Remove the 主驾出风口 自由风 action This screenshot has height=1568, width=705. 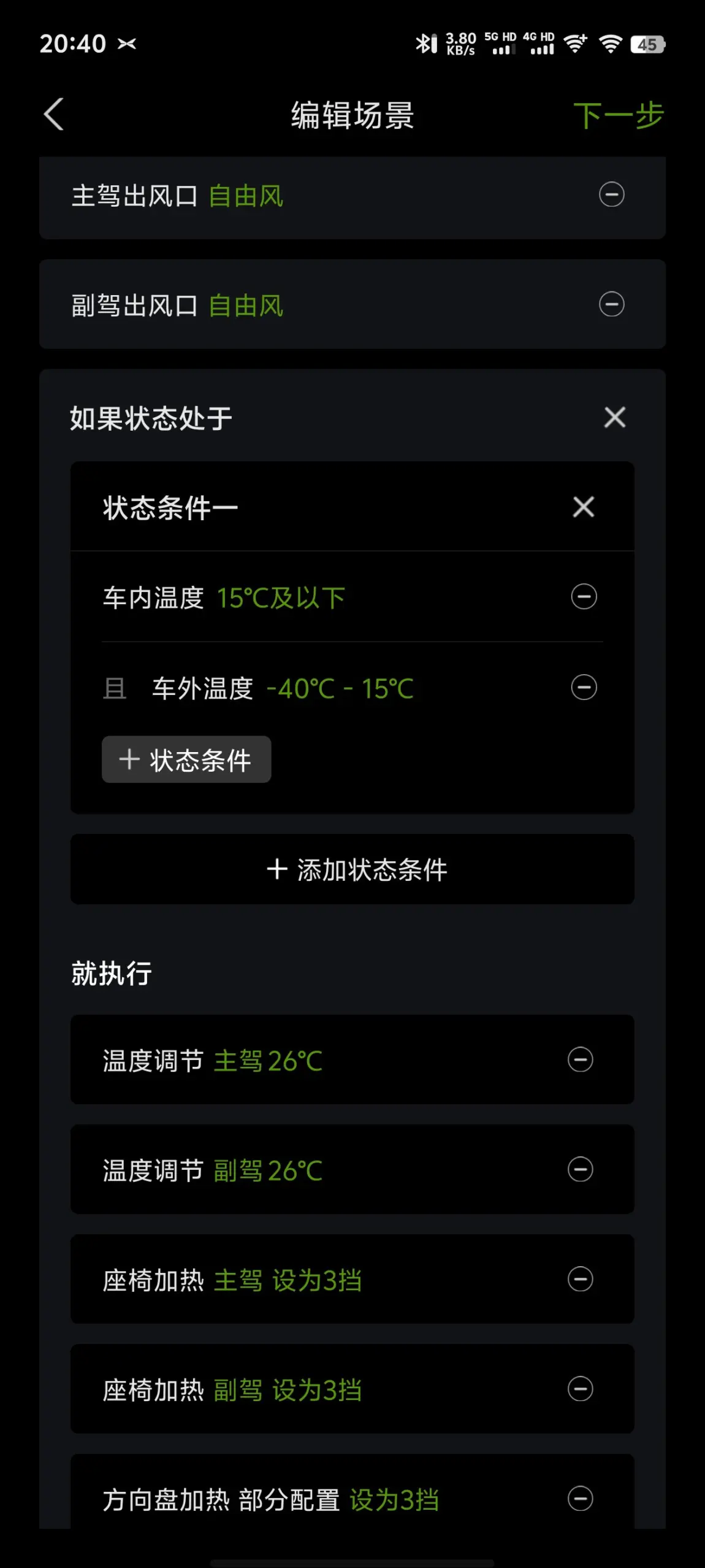click(611, 195)
